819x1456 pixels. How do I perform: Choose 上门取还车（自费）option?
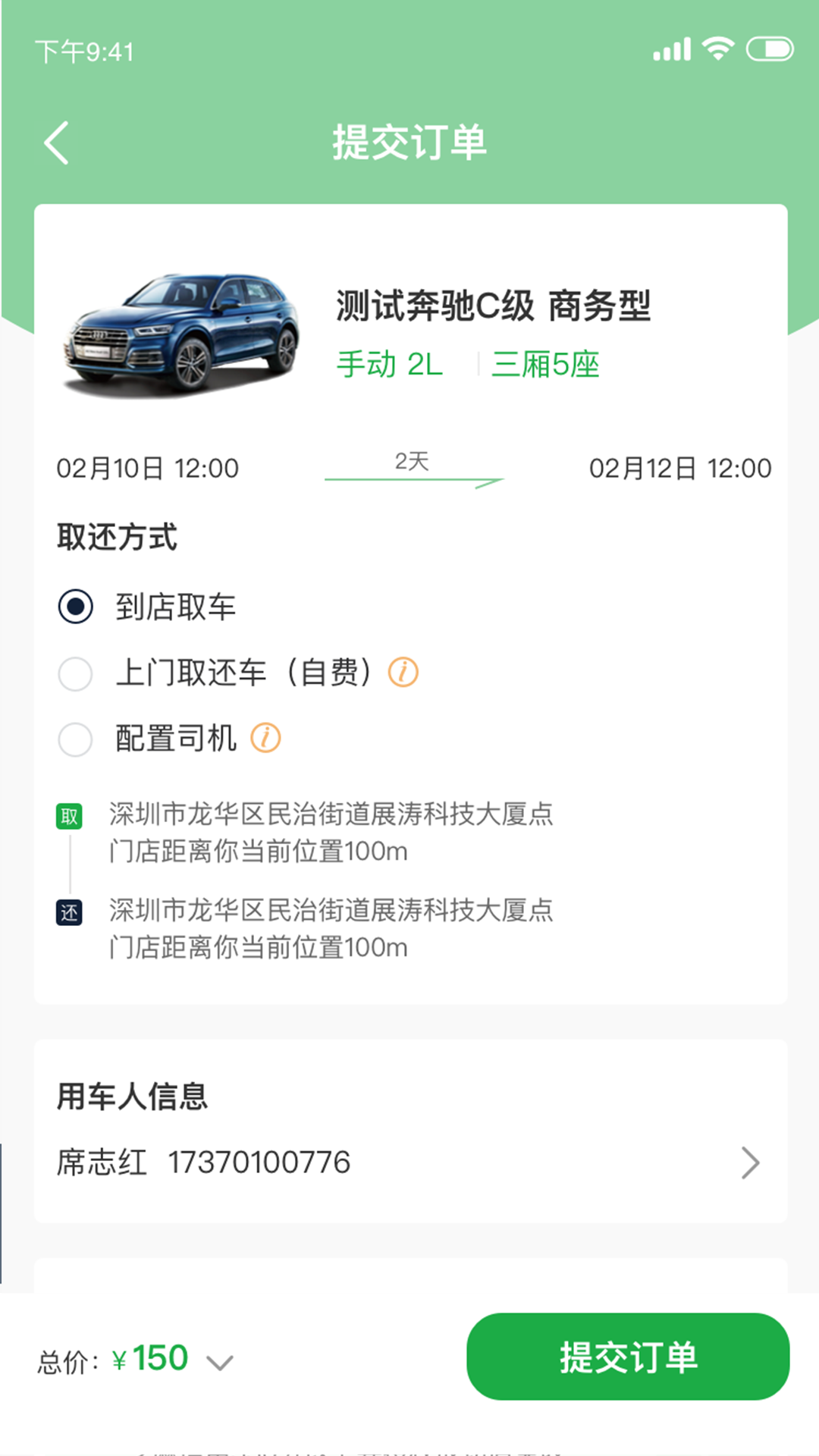pyautogui.click(x=75, y=673)
